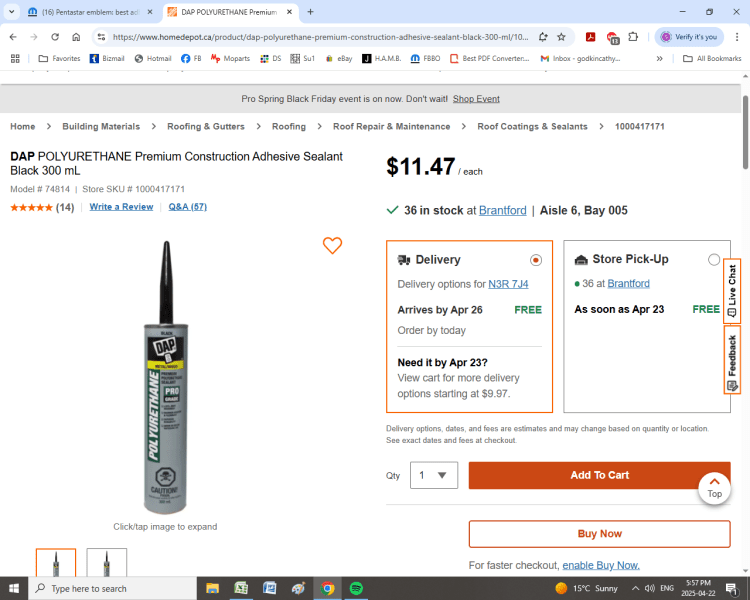The width and height of the screenshot is (750, 600).
Task: Change postal code N3R 7J4
Action: click(x=508, y=284)
